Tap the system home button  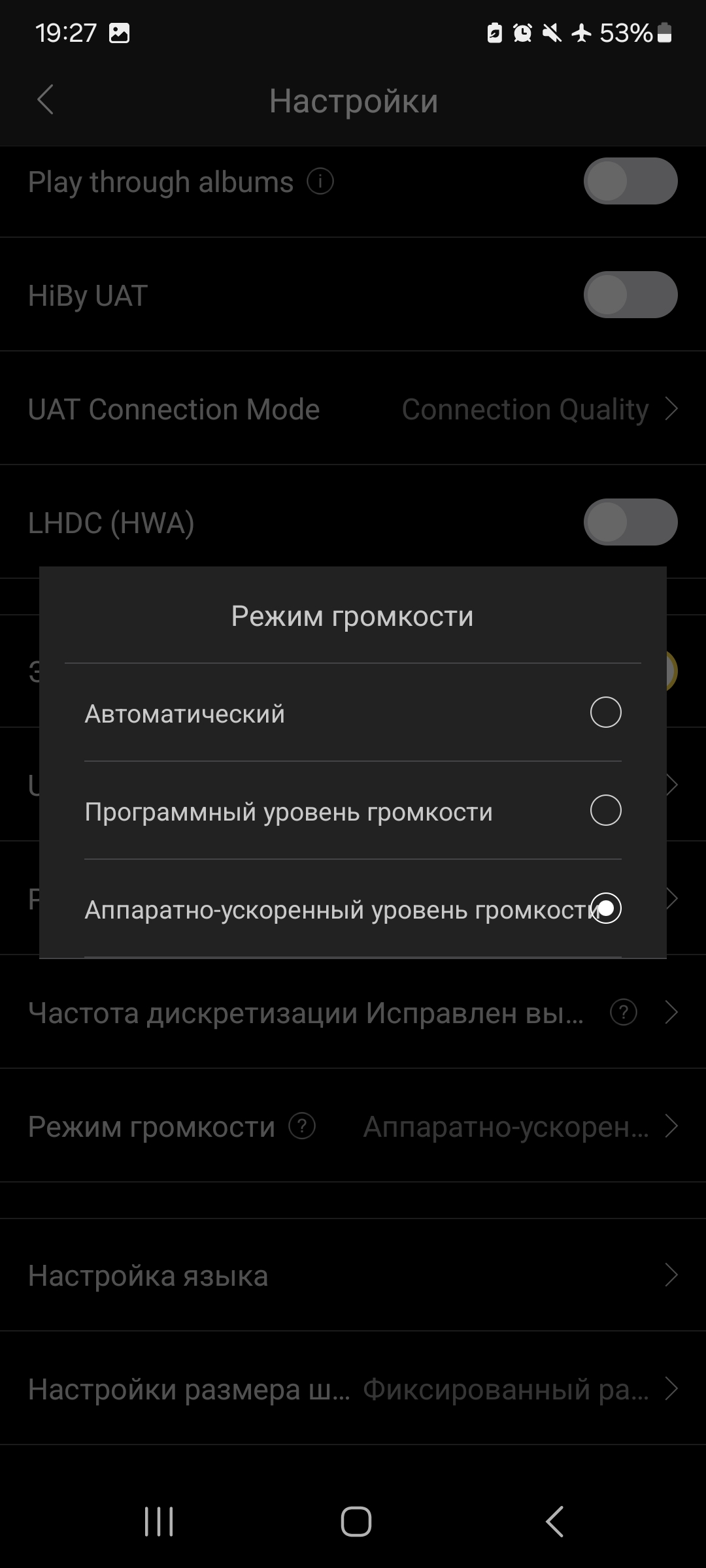[x=356, y=1522]
